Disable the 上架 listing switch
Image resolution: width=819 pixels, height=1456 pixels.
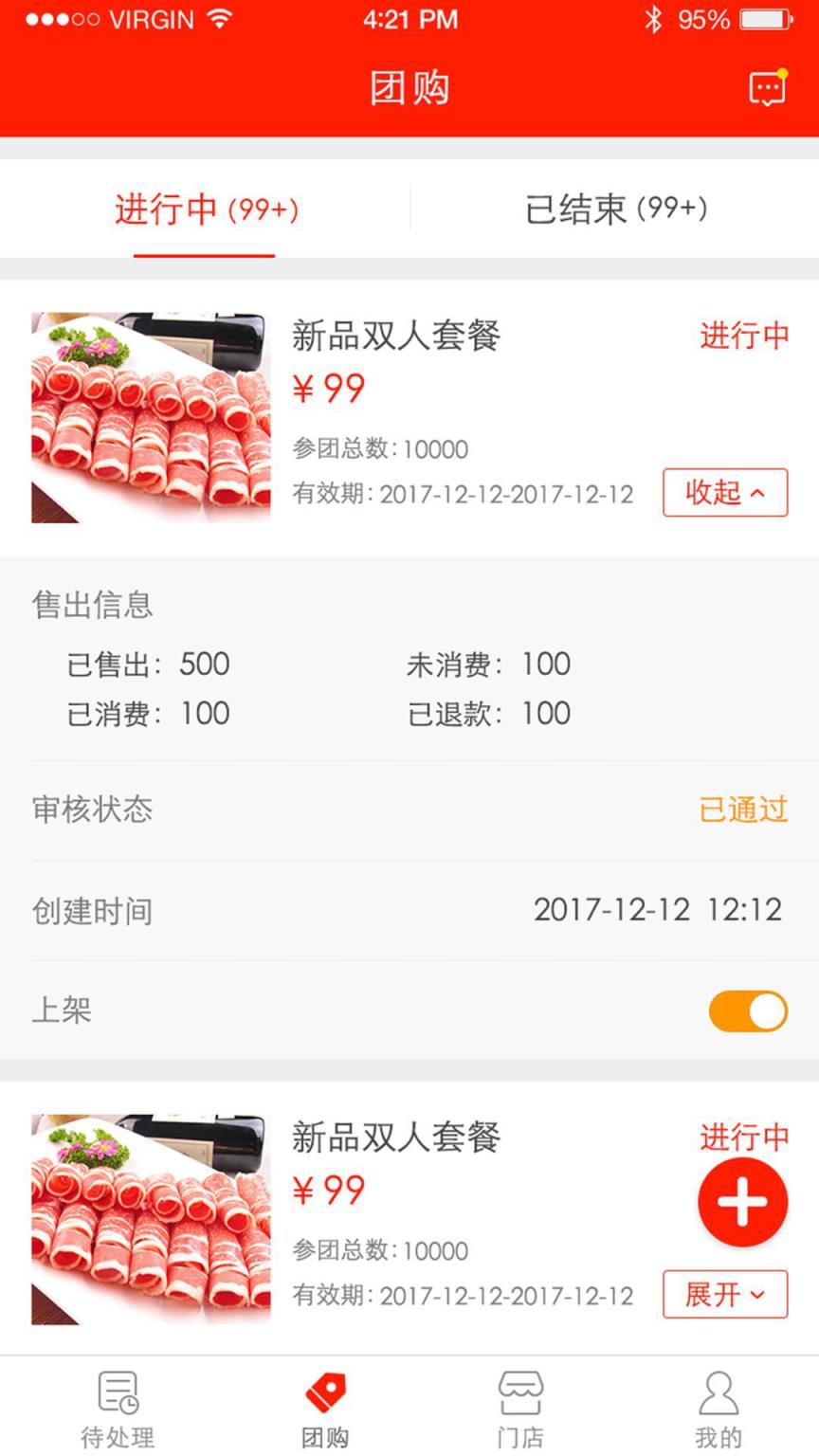pos(748,1010)
